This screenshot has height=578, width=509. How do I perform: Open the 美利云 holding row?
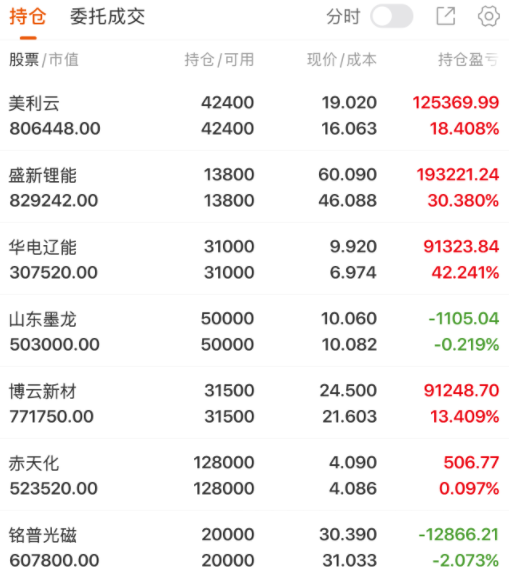tap(254, 115)
